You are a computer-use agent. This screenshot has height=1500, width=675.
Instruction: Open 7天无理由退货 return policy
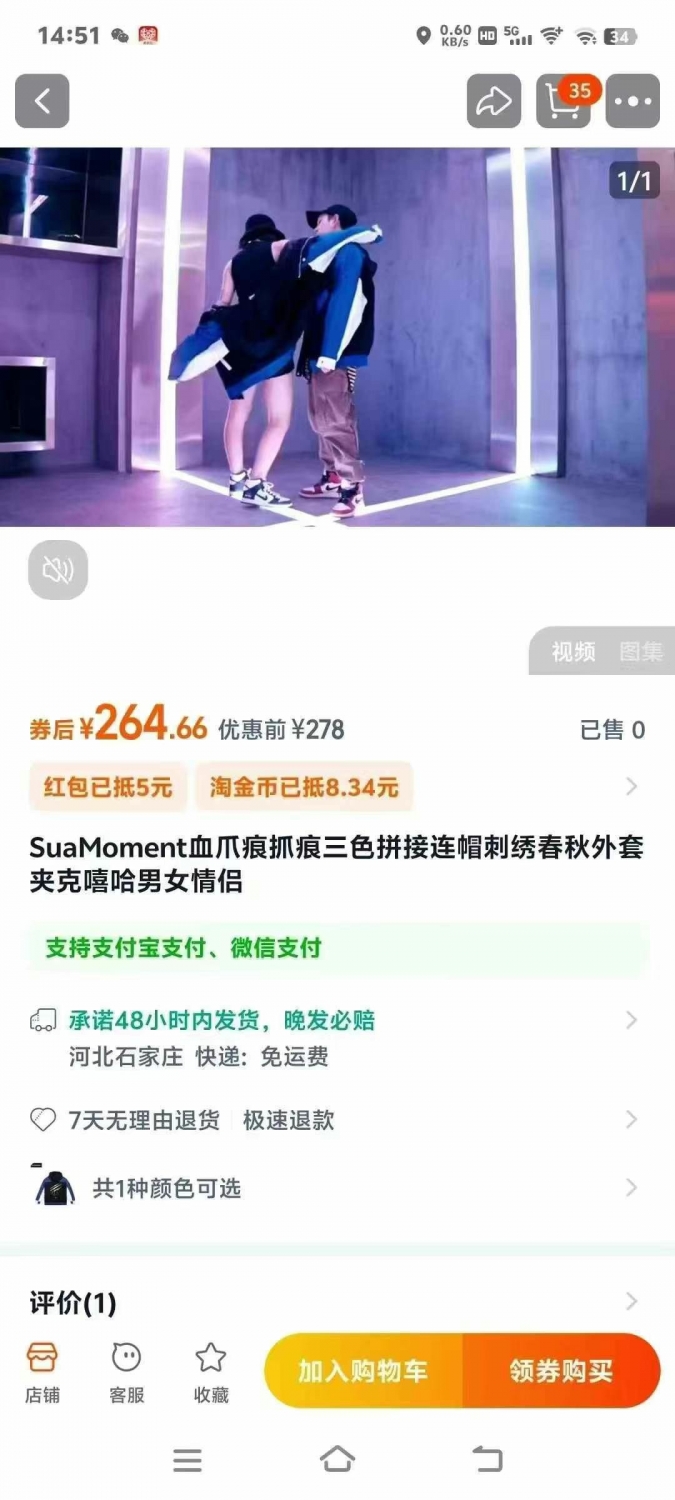point(337,1120)
